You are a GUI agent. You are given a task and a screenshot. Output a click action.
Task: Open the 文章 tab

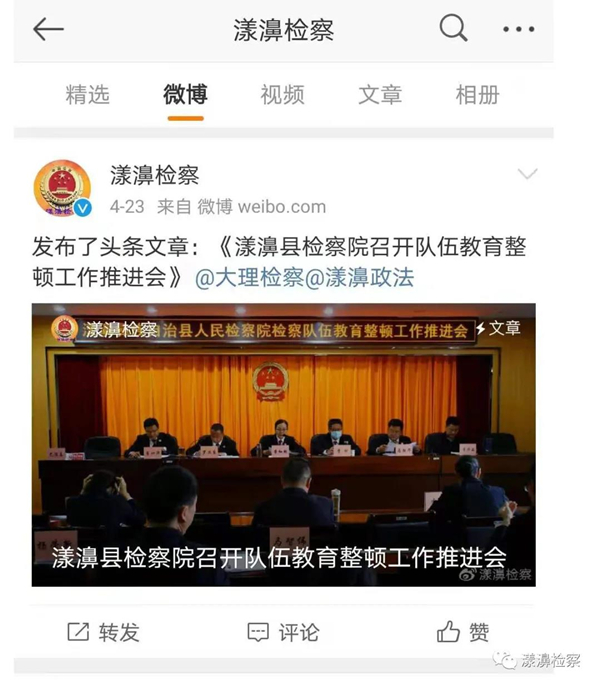(x=379, y=95)
